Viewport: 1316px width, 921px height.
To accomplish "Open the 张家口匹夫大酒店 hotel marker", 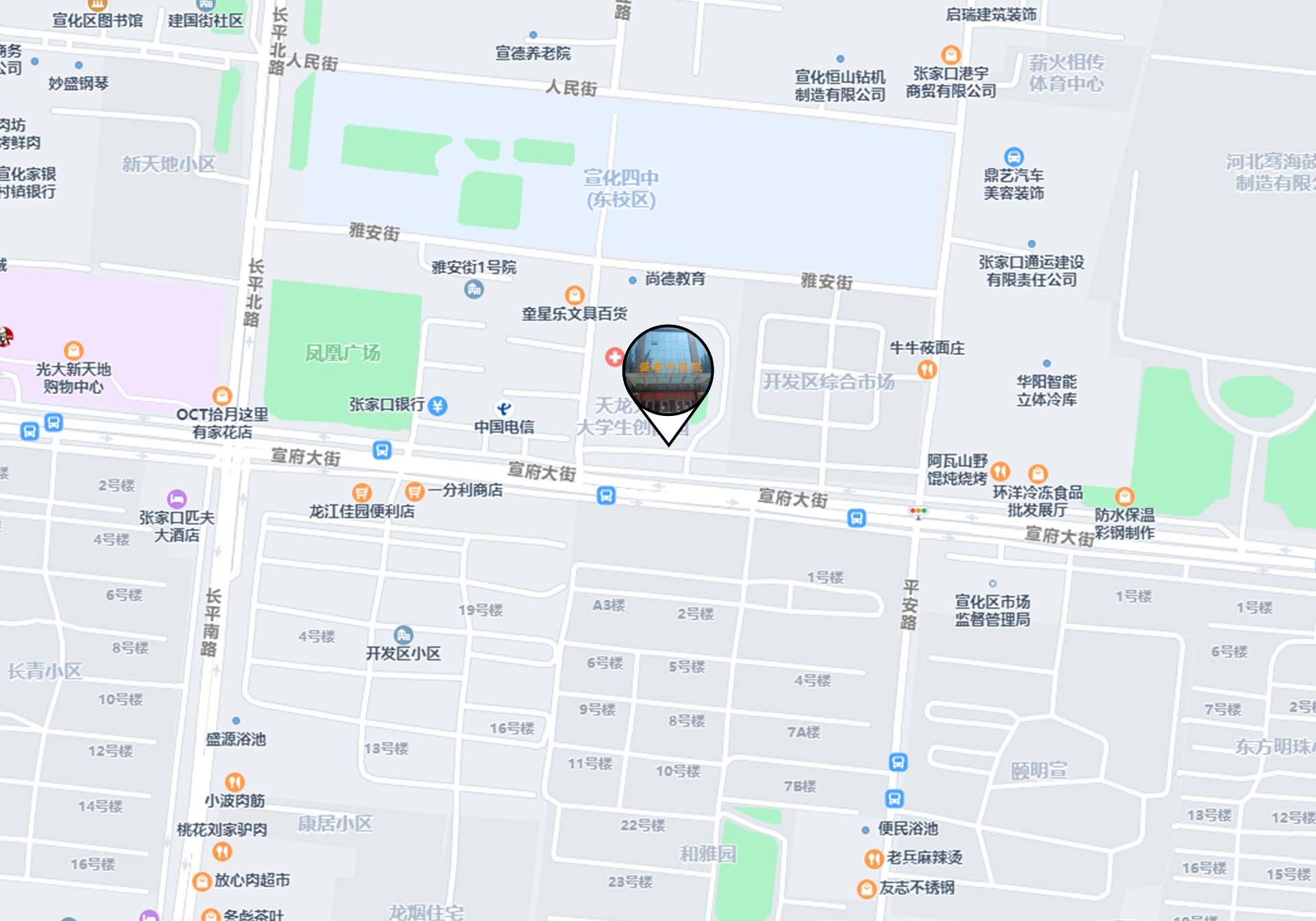I will pos(177,498).
